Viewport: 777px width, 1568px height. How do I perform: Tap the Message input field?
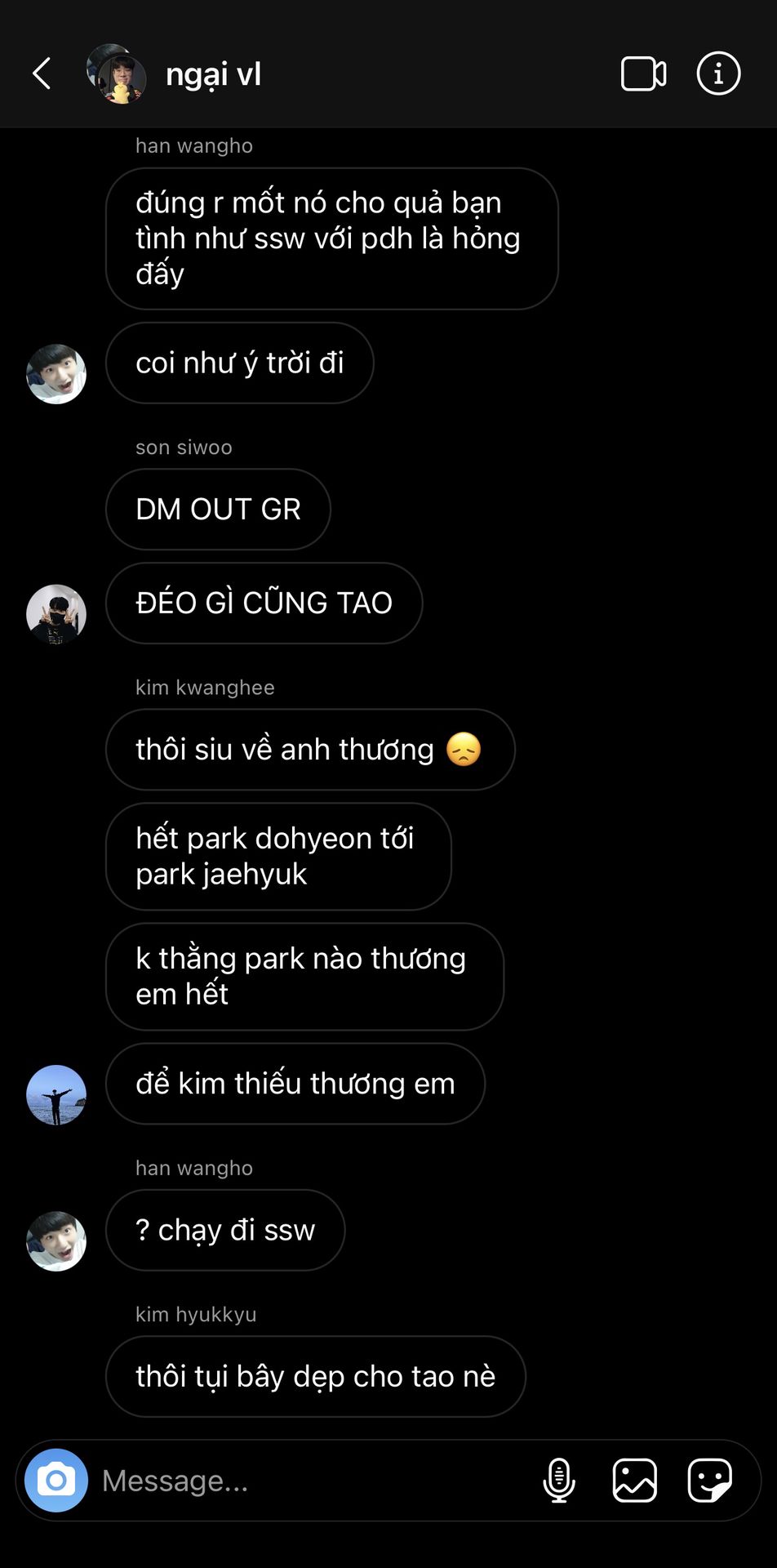pos(310,1481)
